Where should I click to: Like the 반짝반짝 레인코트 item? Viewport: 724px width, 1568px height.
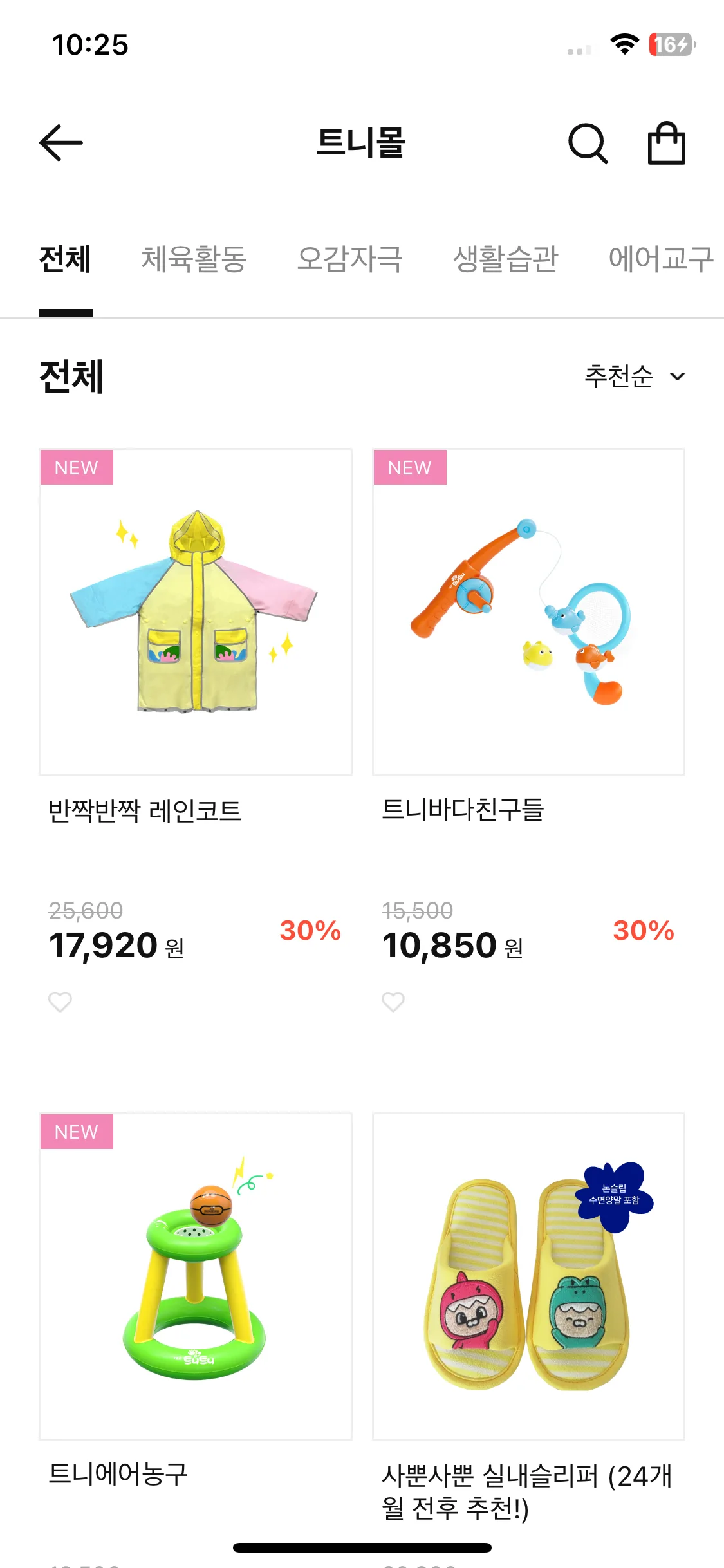(60, 1002)
